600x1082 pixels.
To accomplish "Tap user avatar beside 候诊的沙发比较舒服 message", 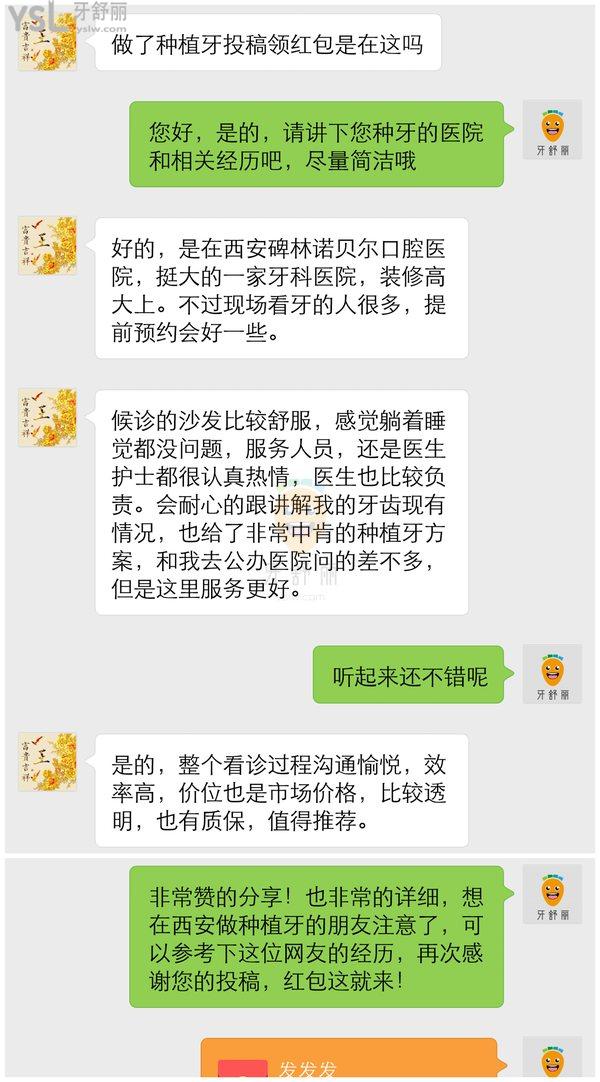I will (47, 418).
